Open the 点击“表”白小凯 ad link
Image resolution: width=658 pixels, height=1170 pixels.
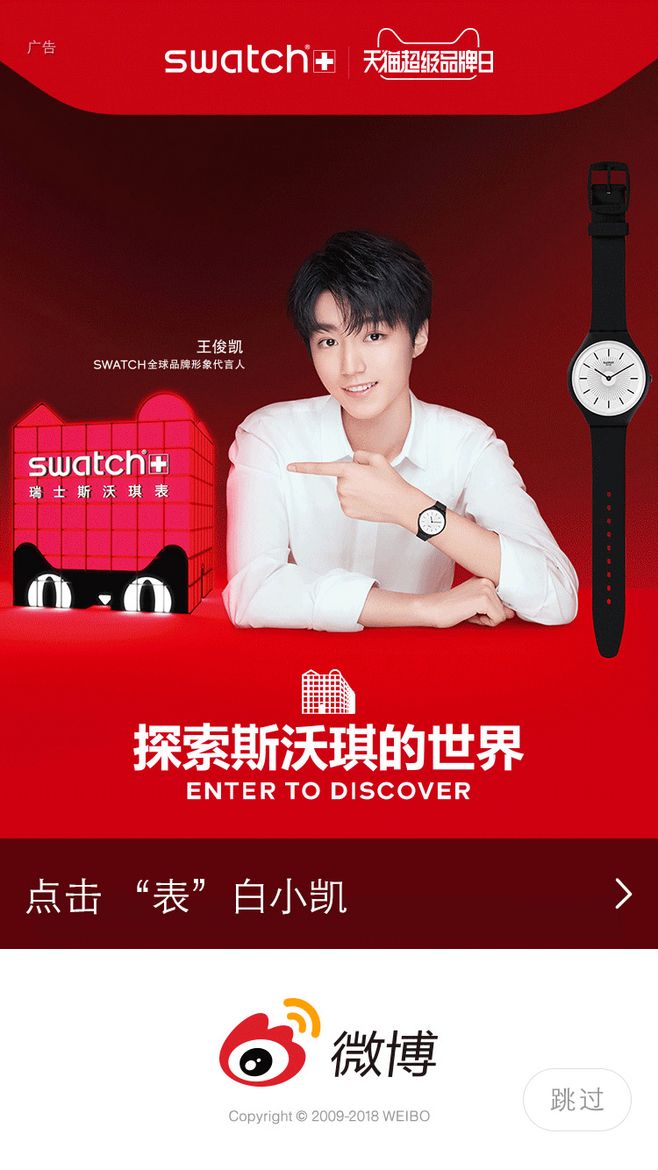[328, 894]
